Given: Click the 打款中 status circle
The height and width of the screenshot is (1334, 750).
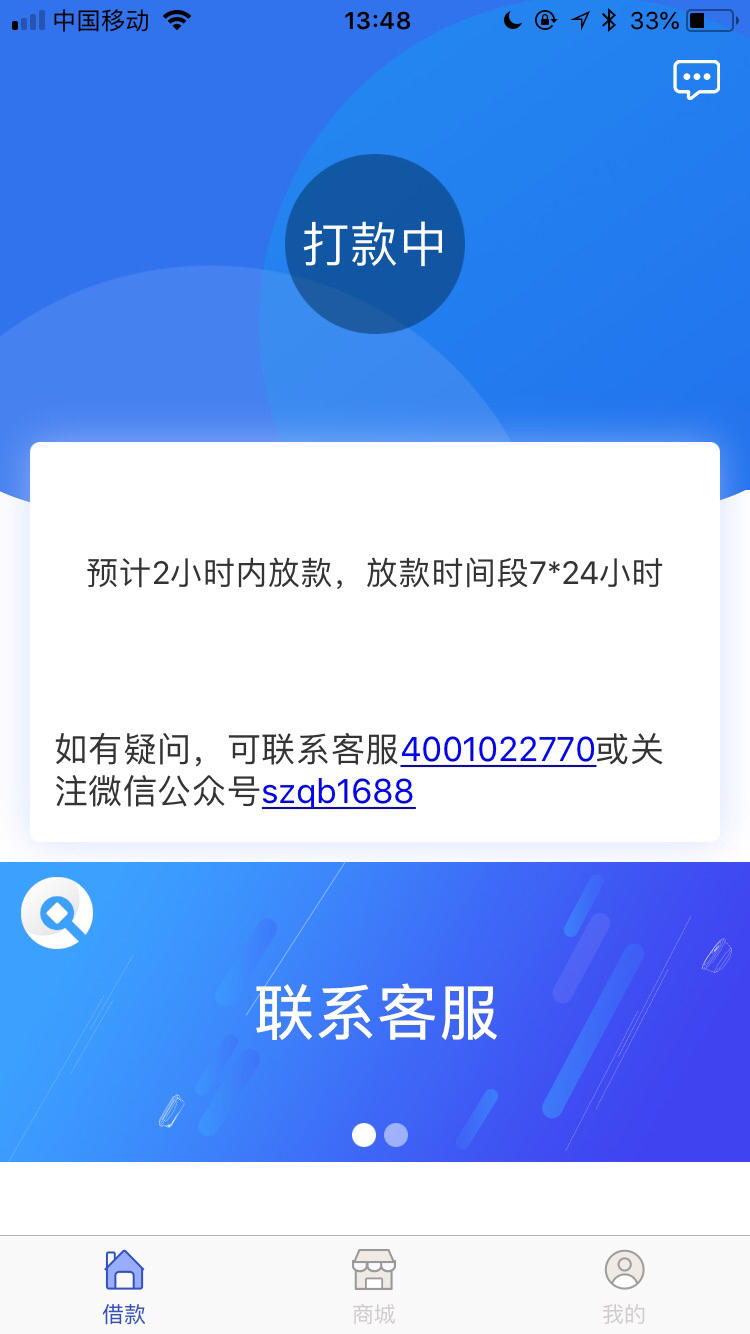Looking at the screenshot, I should pyautogui.click(x=374, y=244).
